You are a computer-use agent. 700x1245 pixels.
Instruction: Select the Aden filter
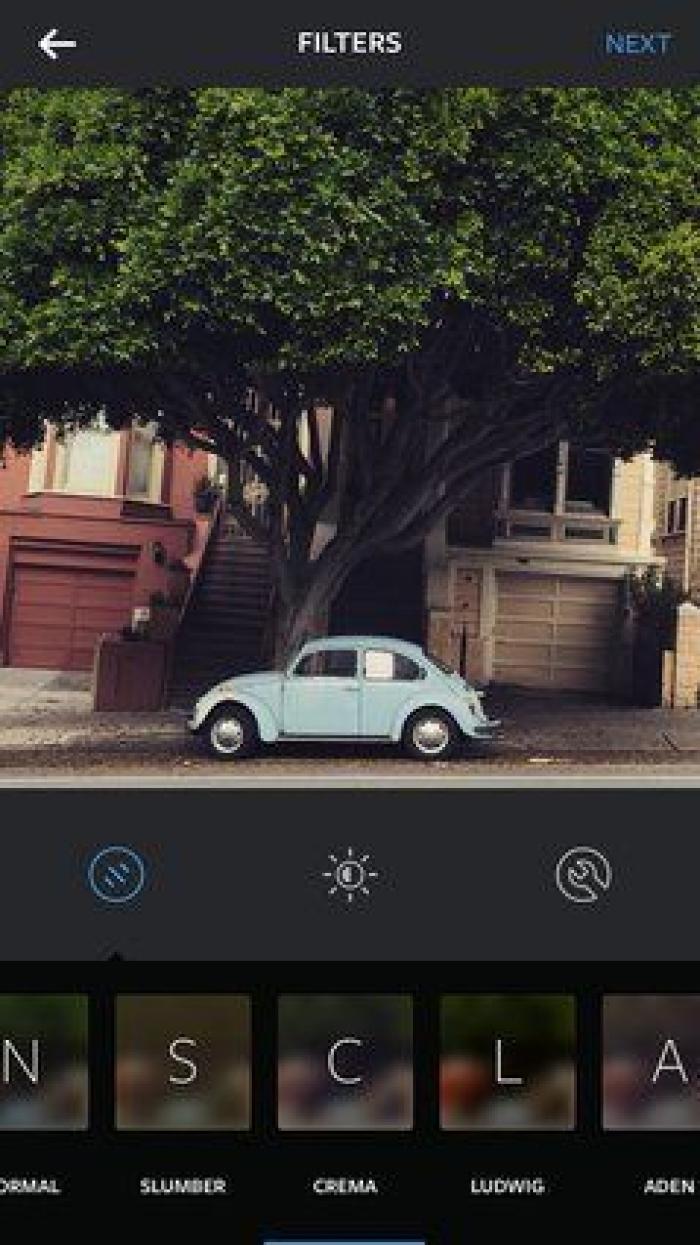click(655, 1062)
